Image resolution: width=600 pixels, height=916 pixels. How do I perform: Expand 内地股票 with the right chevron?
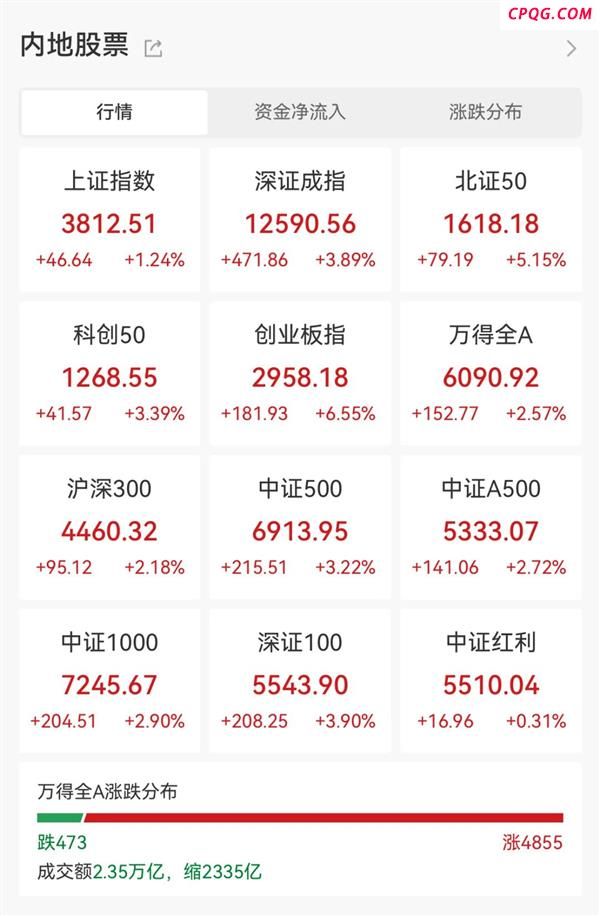(x=571, y=48)
